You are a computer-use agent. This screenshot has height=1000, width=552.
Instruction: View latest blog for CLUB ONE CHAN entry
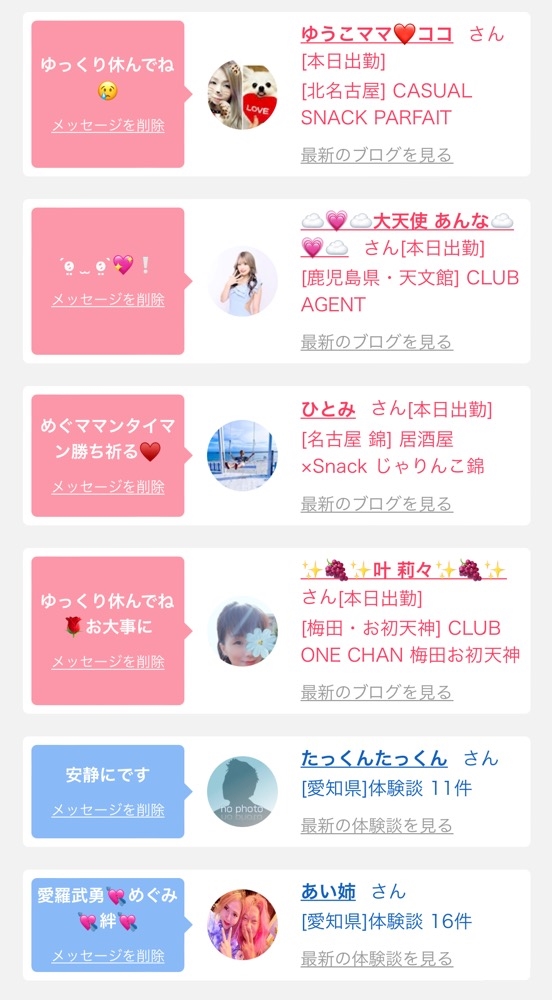click(x=377, y=693)
